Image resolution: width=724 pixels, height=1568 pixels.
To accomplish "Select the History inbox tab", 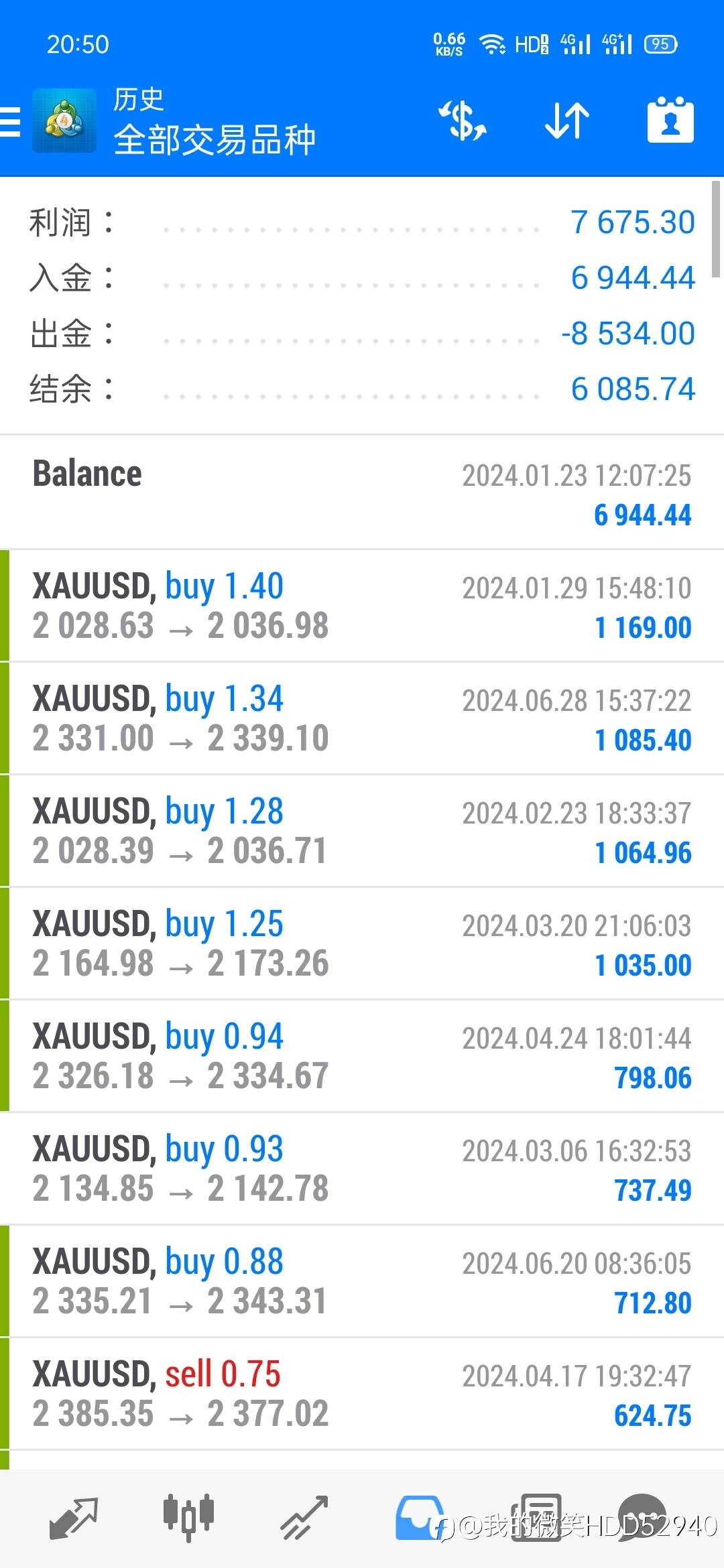I will 419,1518.
